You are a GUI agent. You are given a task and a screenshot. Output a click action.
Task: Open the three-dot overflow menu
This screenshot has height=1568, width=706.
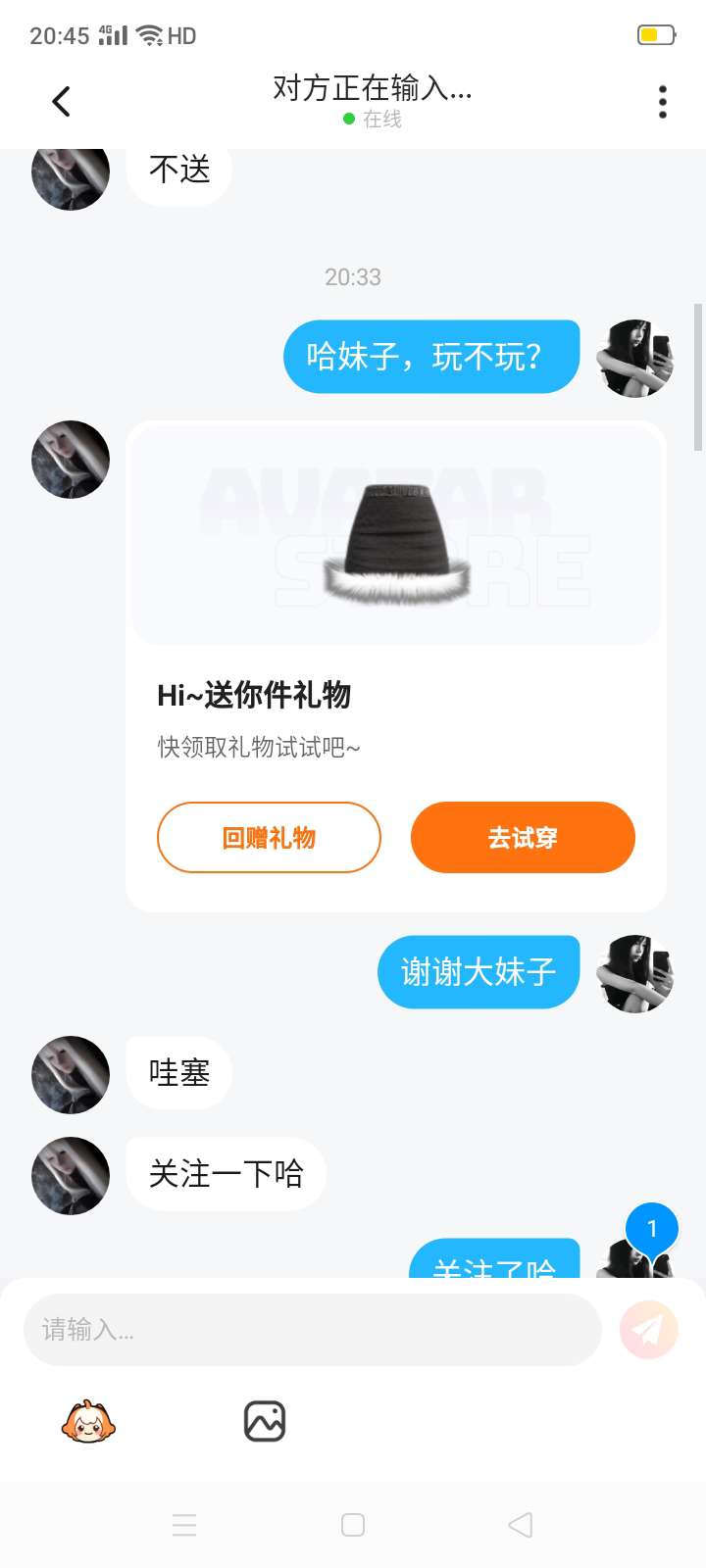(x=663, y=102)
